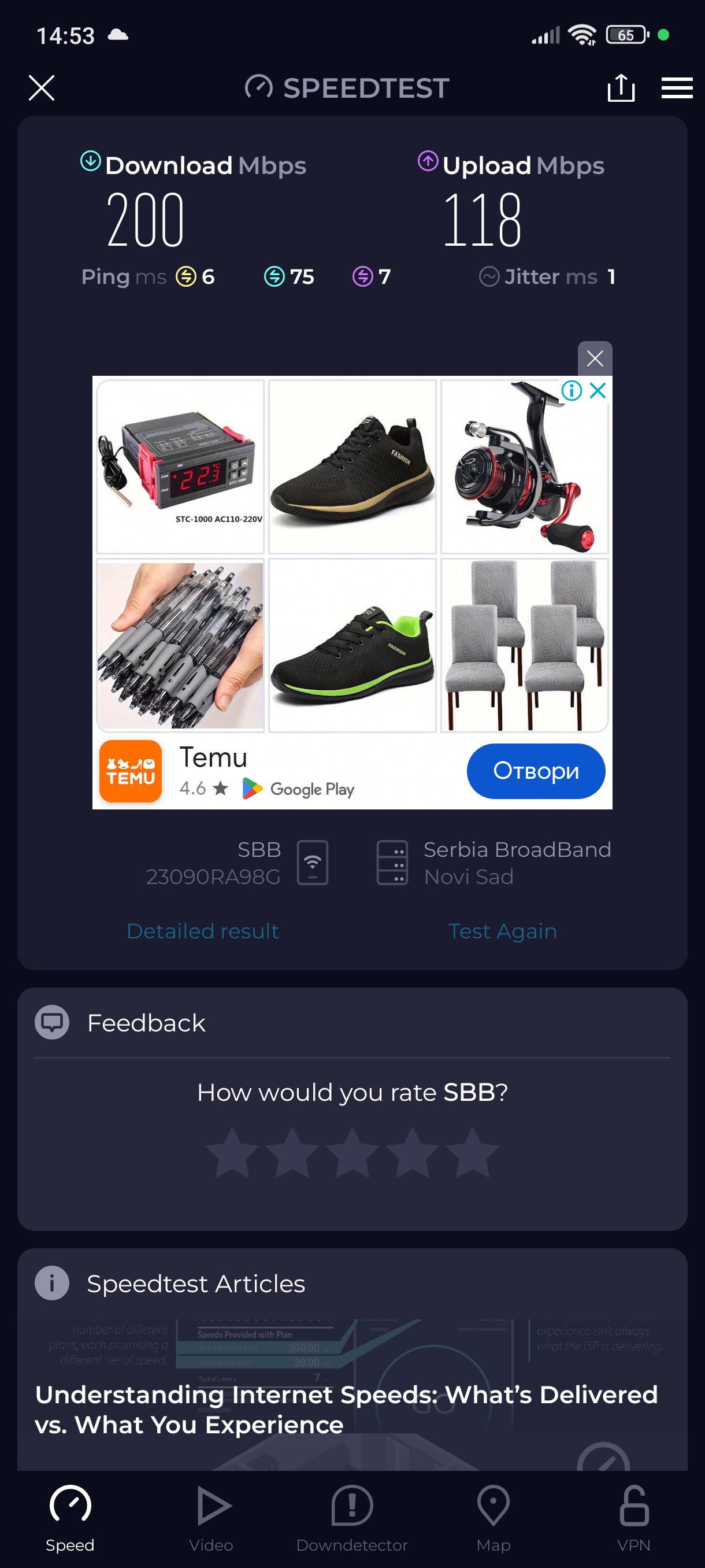705x1568 pixels.
Task: Open Detailed result link
Action: click(x=203, y=931)
